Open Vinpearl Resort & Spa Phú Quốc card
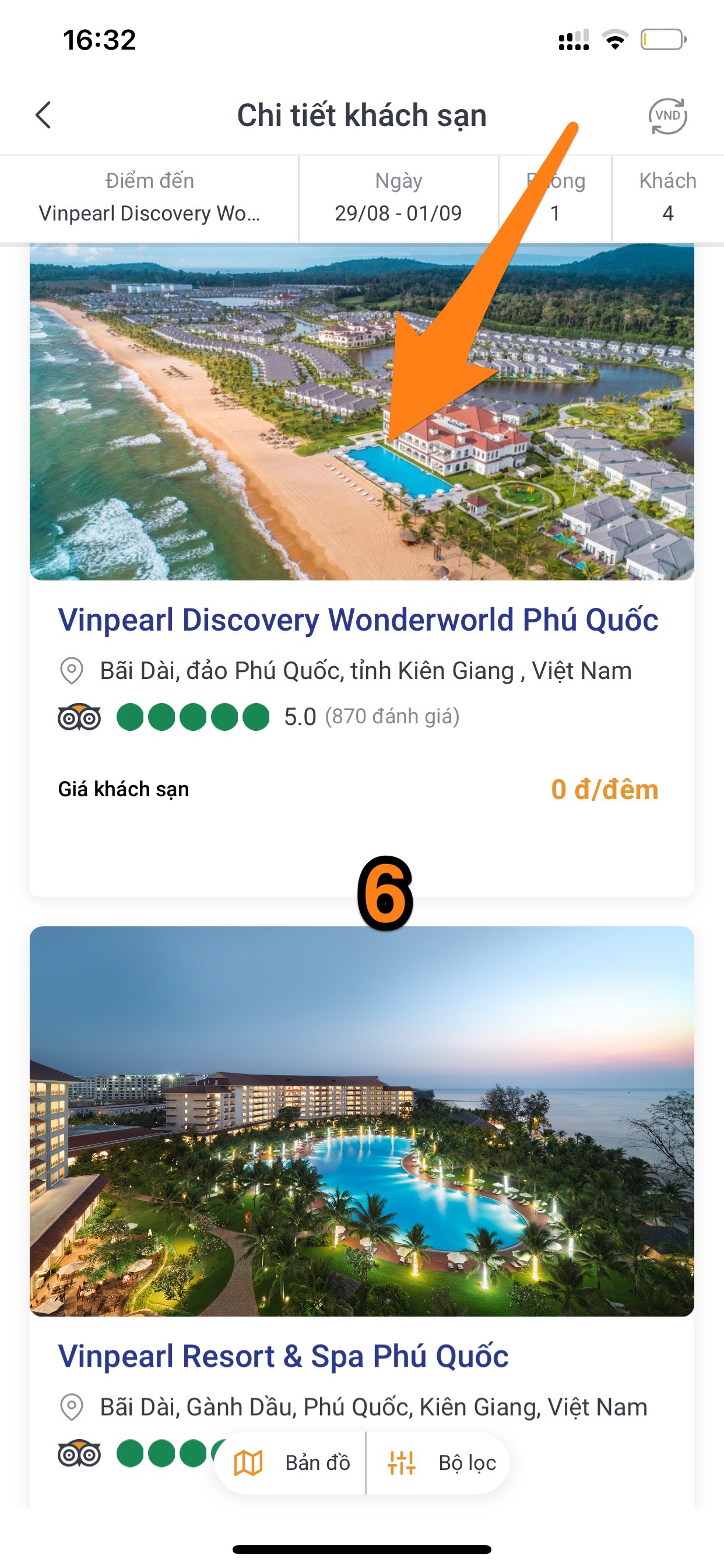The width and height of the screenshot is (724, 1568). point(283,1356)
